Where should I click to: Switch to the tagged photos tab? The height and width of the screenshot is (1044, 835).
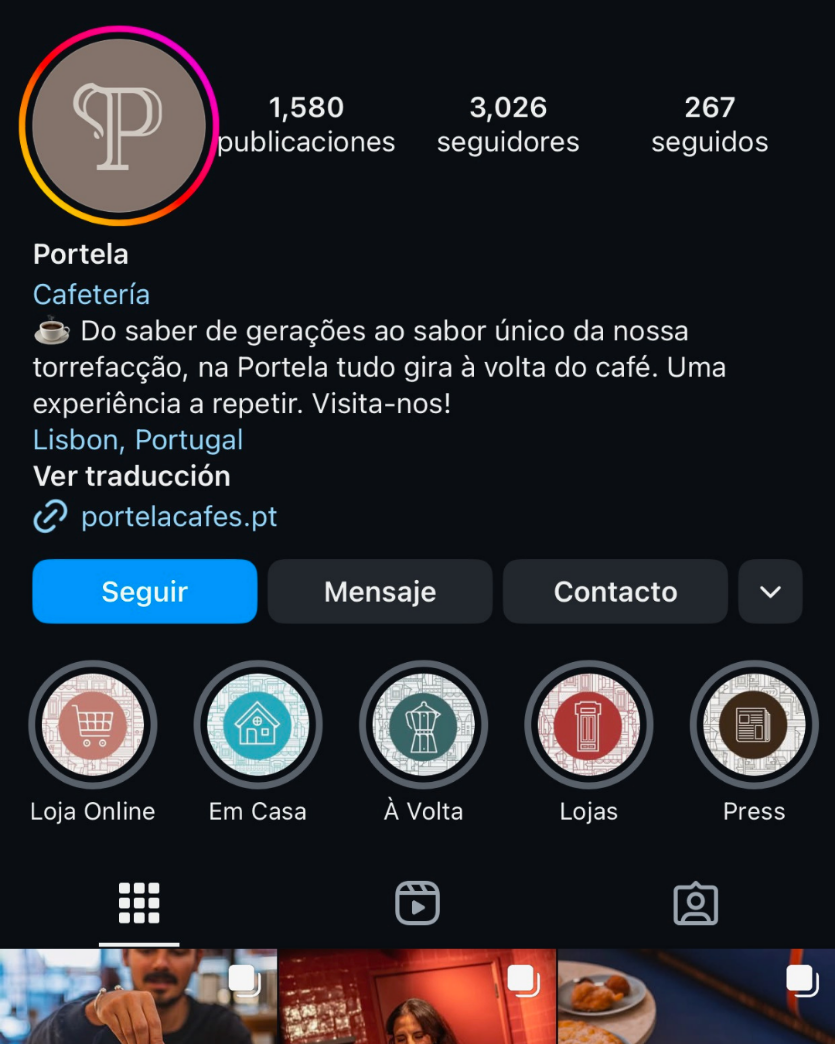pyautogui.click(x=696, y=904)
